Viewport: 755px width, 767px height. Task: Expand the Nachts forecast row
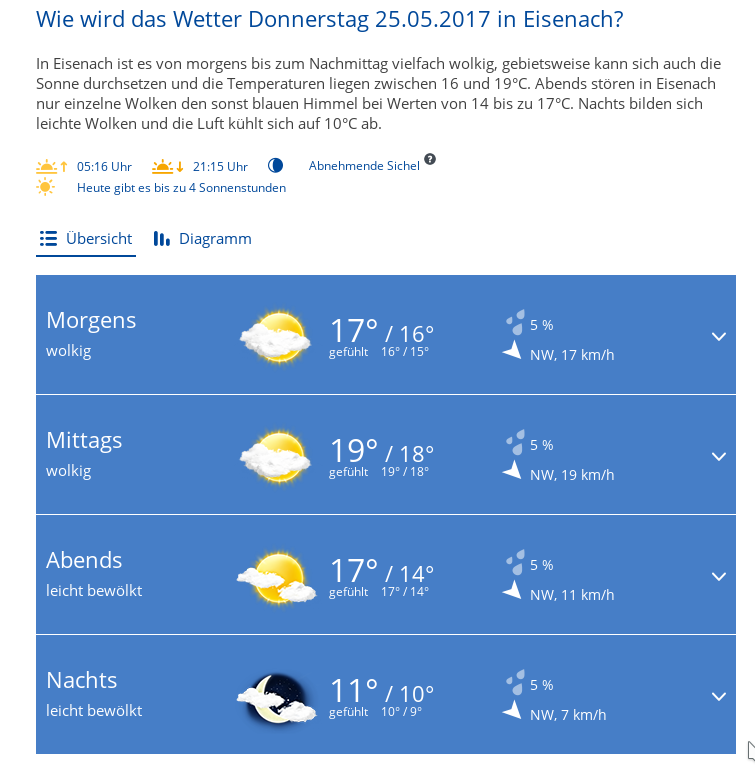[x=718, y=696]
